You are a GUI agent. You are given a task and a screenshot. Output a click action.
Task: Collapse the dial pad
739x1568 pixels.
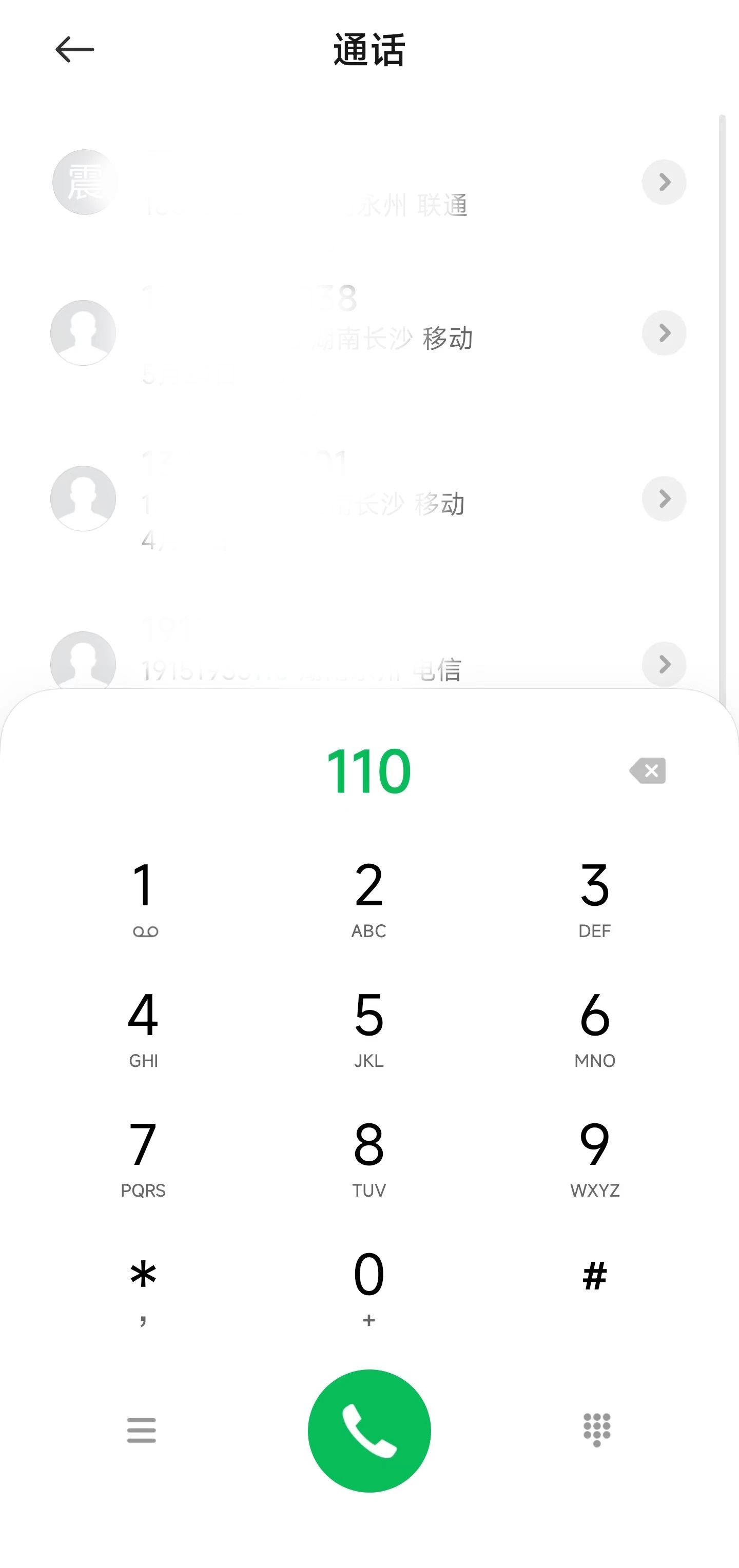(x=596, y=1430)
